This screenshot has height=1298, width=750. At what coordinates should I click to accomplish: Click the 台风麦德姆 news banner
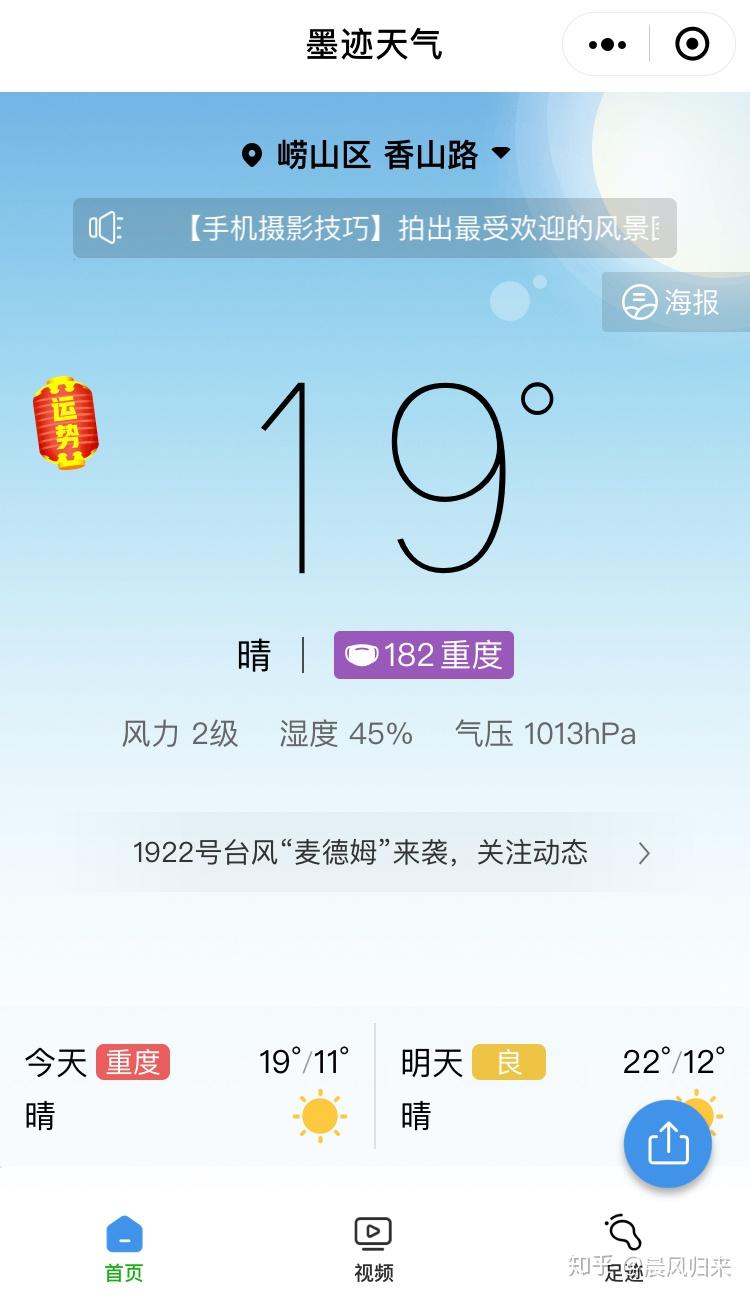(360, 853)
